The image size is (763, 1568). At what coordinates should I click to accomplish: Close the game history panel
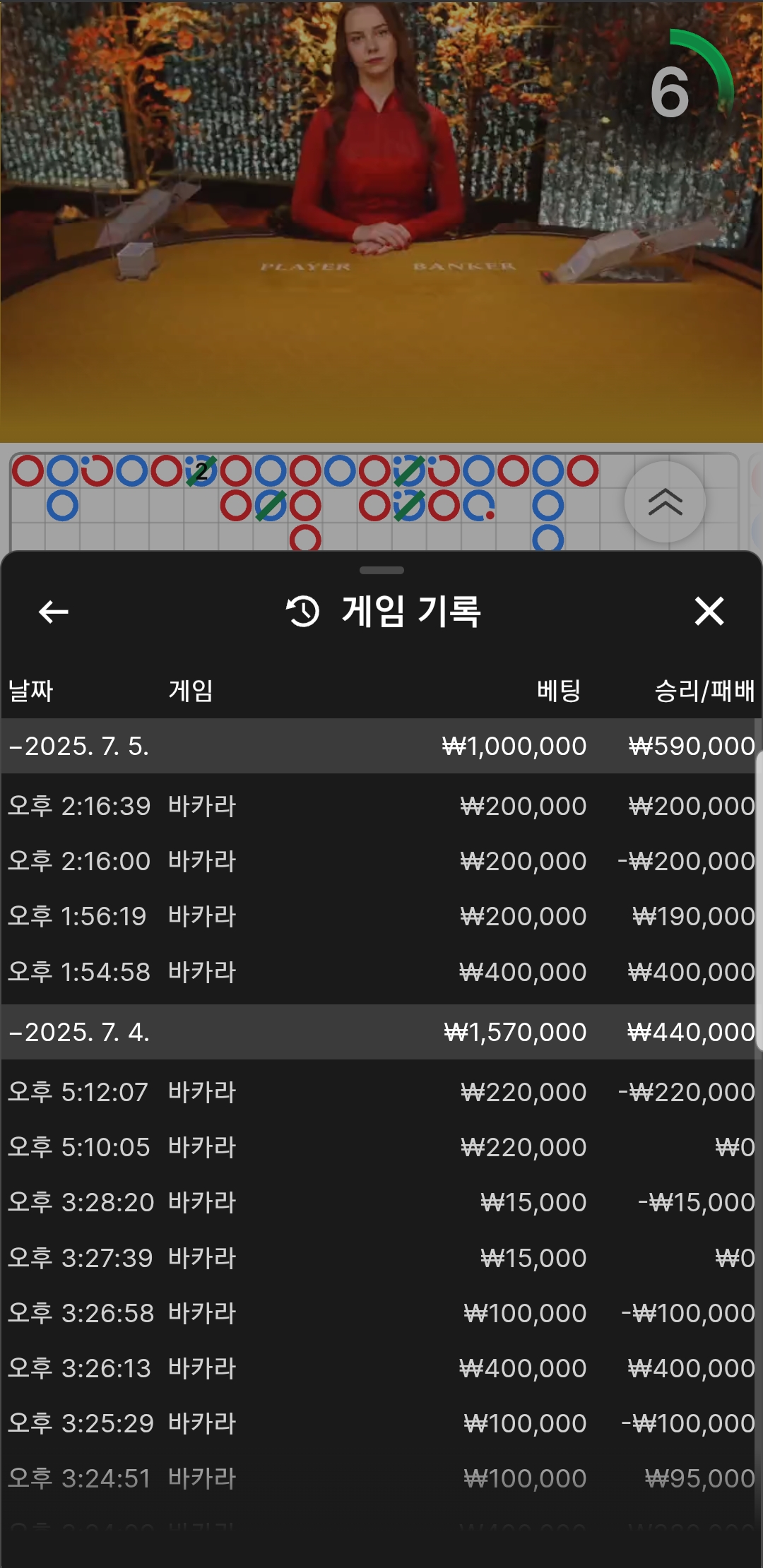tap(709, 611)
